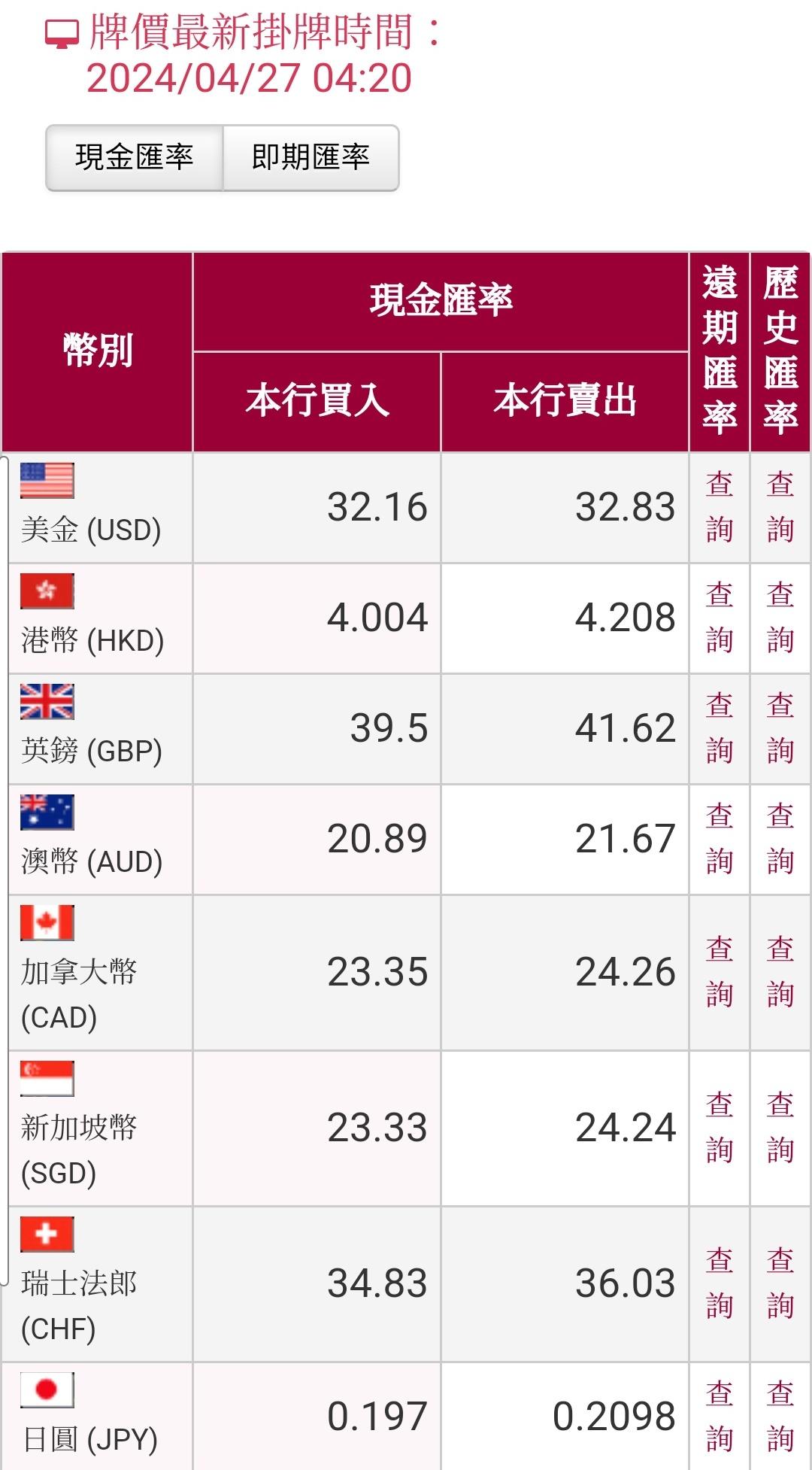
Task: View 歷史匯率 查詢 for 港幣 (HKD)
Action: point(780,618)
